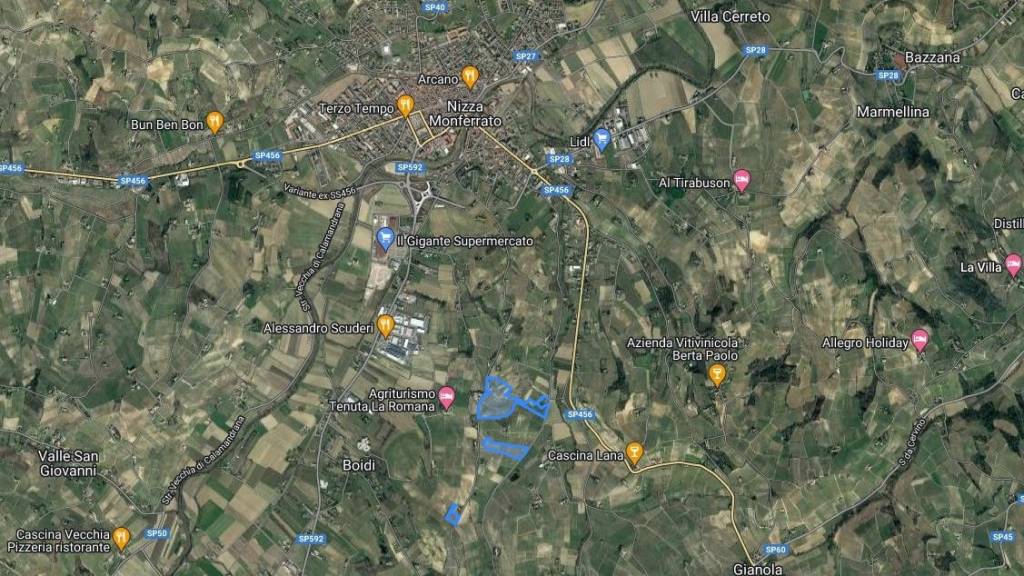The height and width of the screenshot is (576, 1024).
Task: Select the Al Tirabuson hotel pin
Action: click(741, 180)
